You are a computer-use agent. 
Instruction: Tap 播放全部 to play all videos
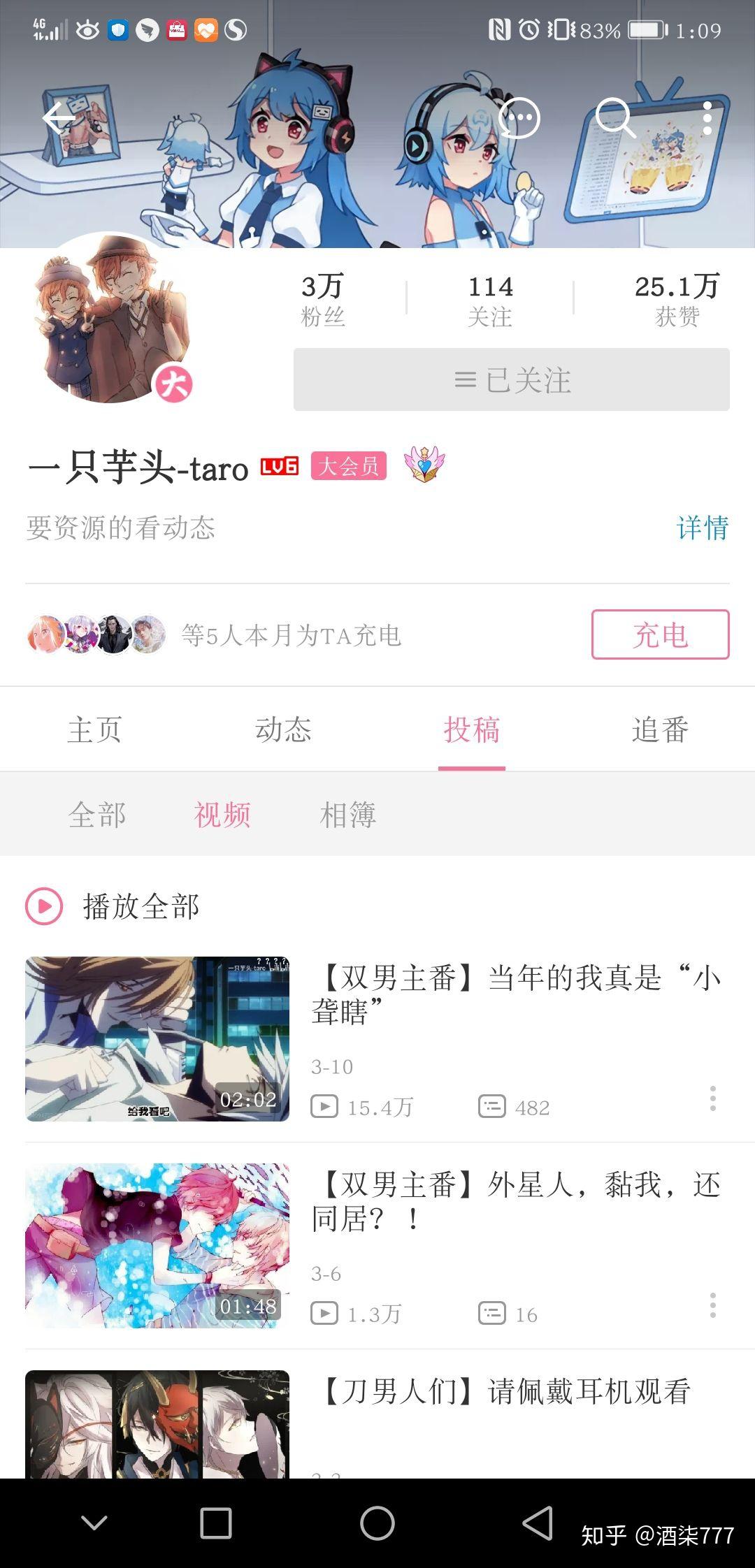click(x=140, y=906)
